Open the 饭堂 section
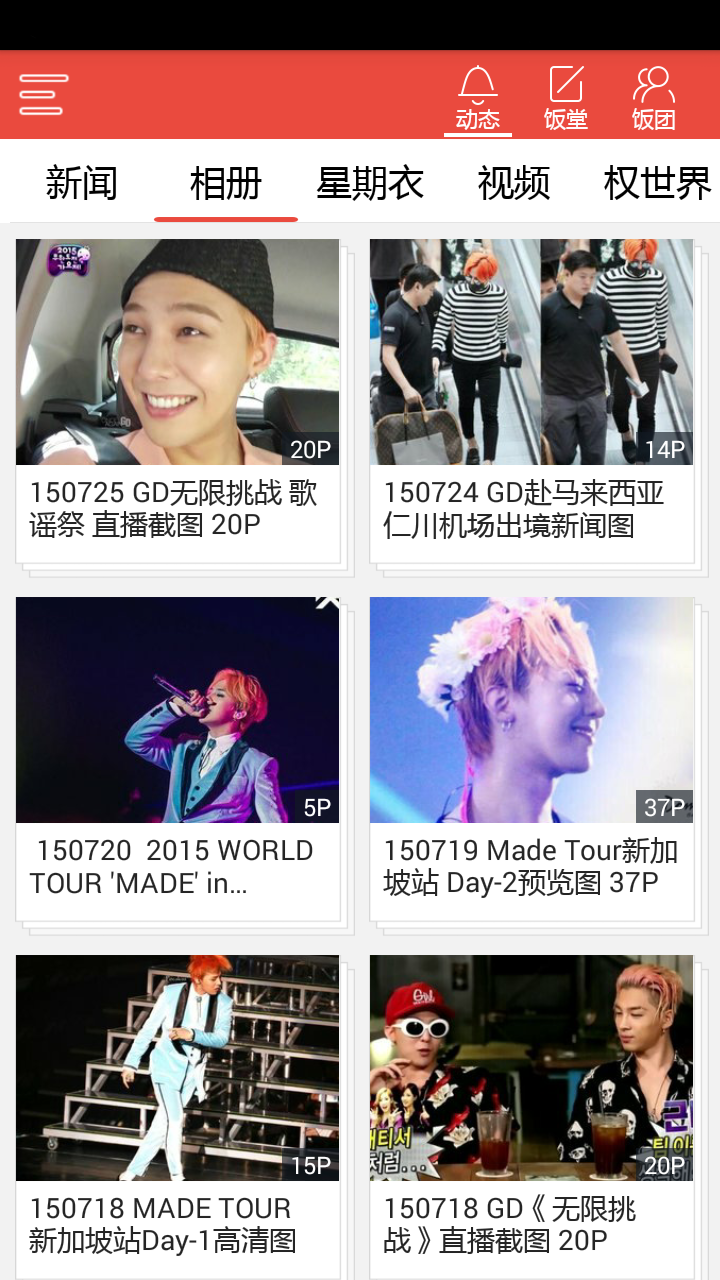Viewport: 720px width, 1280px height. 565,98
